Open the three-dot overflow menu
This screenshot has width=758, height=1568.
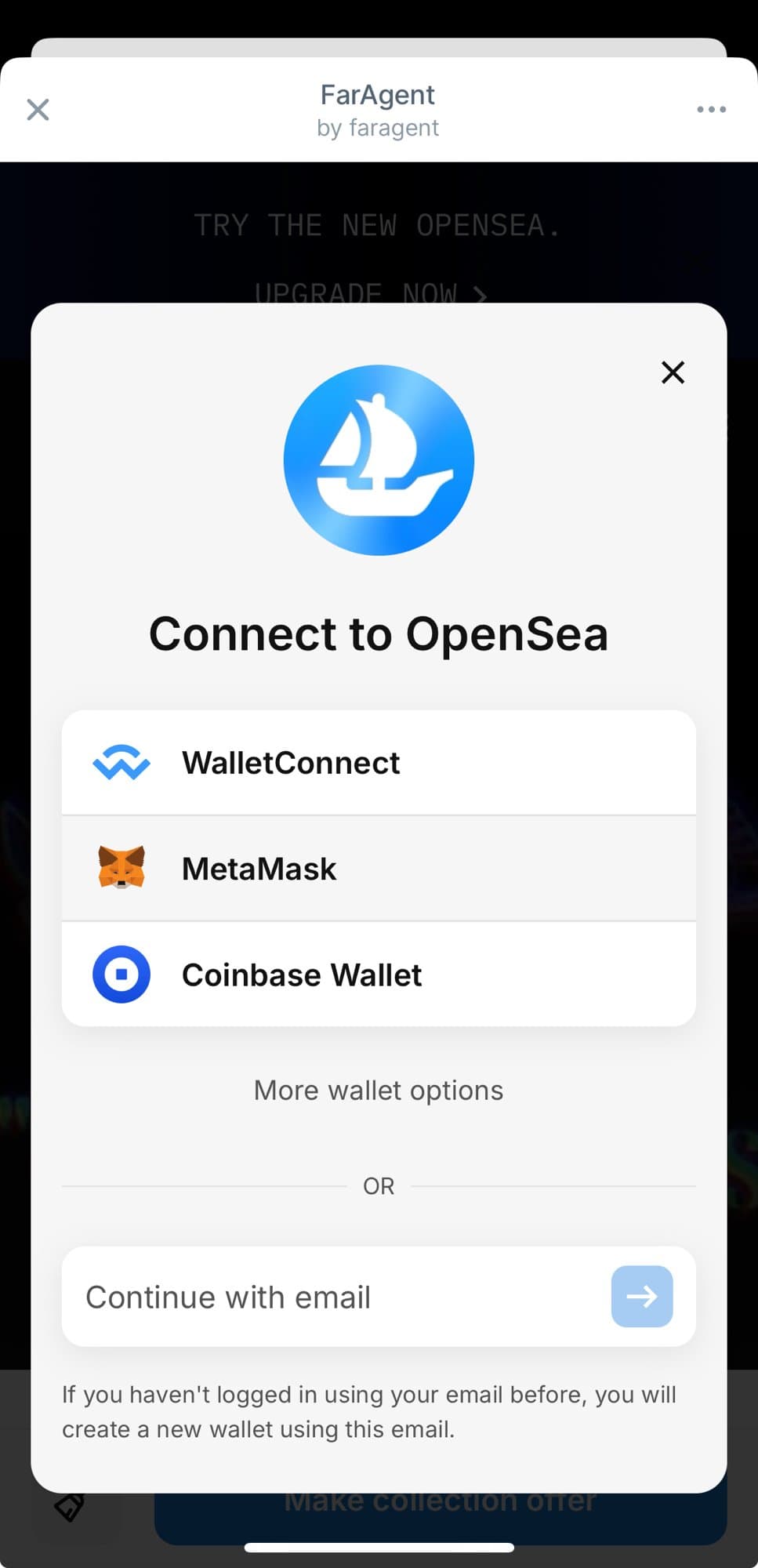(x=711, y=110)
